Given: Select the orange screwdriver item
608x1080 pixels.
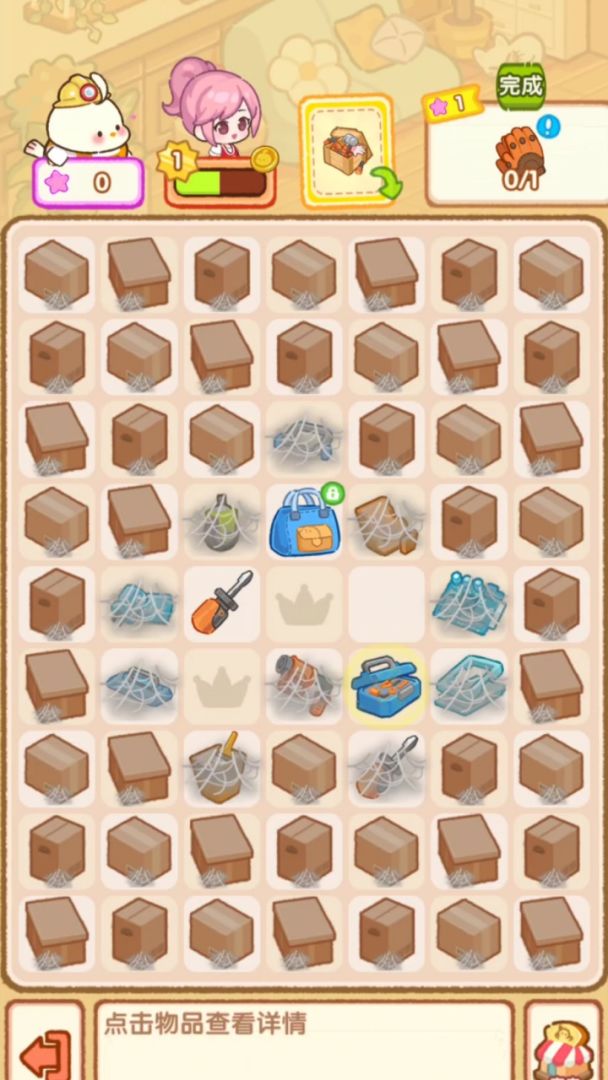Looking at the screenshot, I should 221,603.
